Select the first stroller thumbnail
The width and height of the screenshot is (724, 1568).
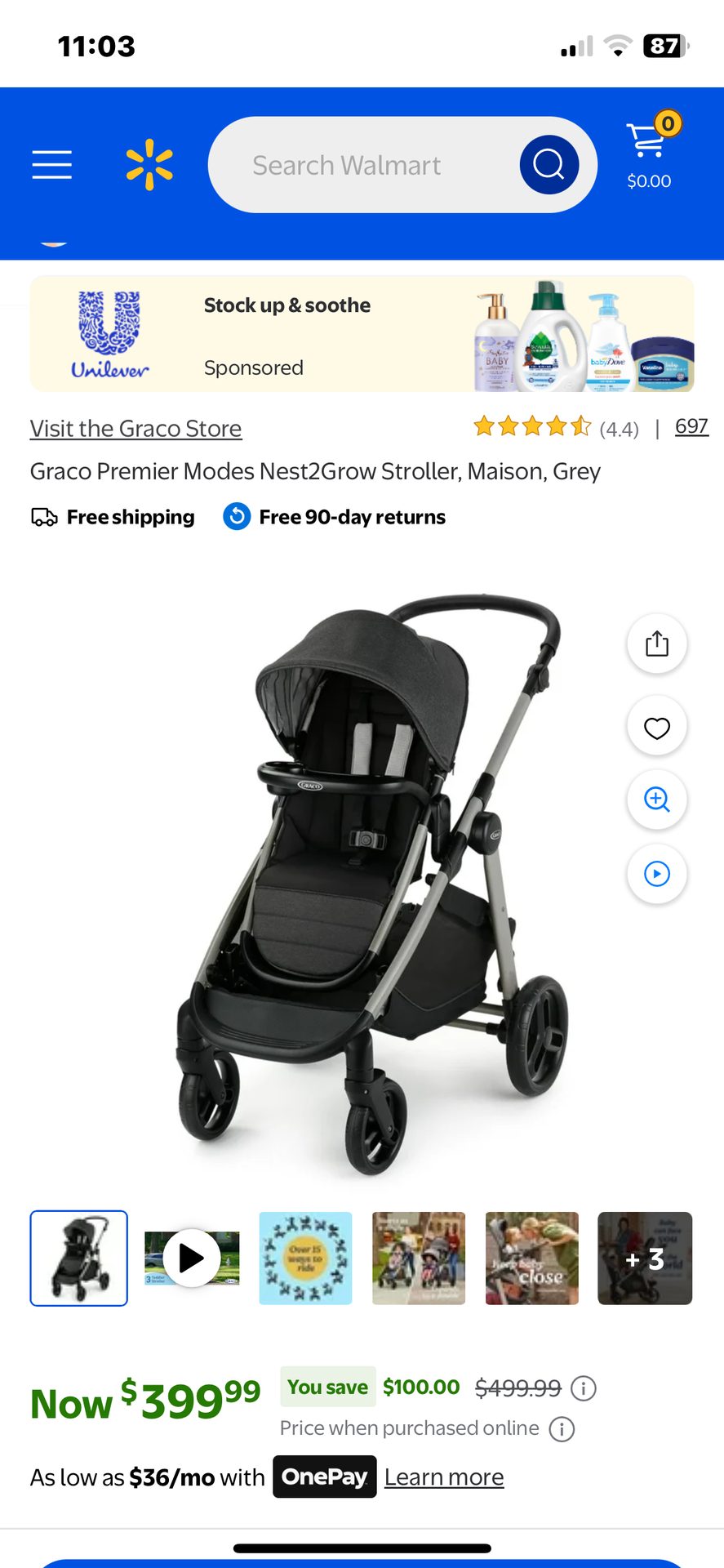(x=79, y=1258)
